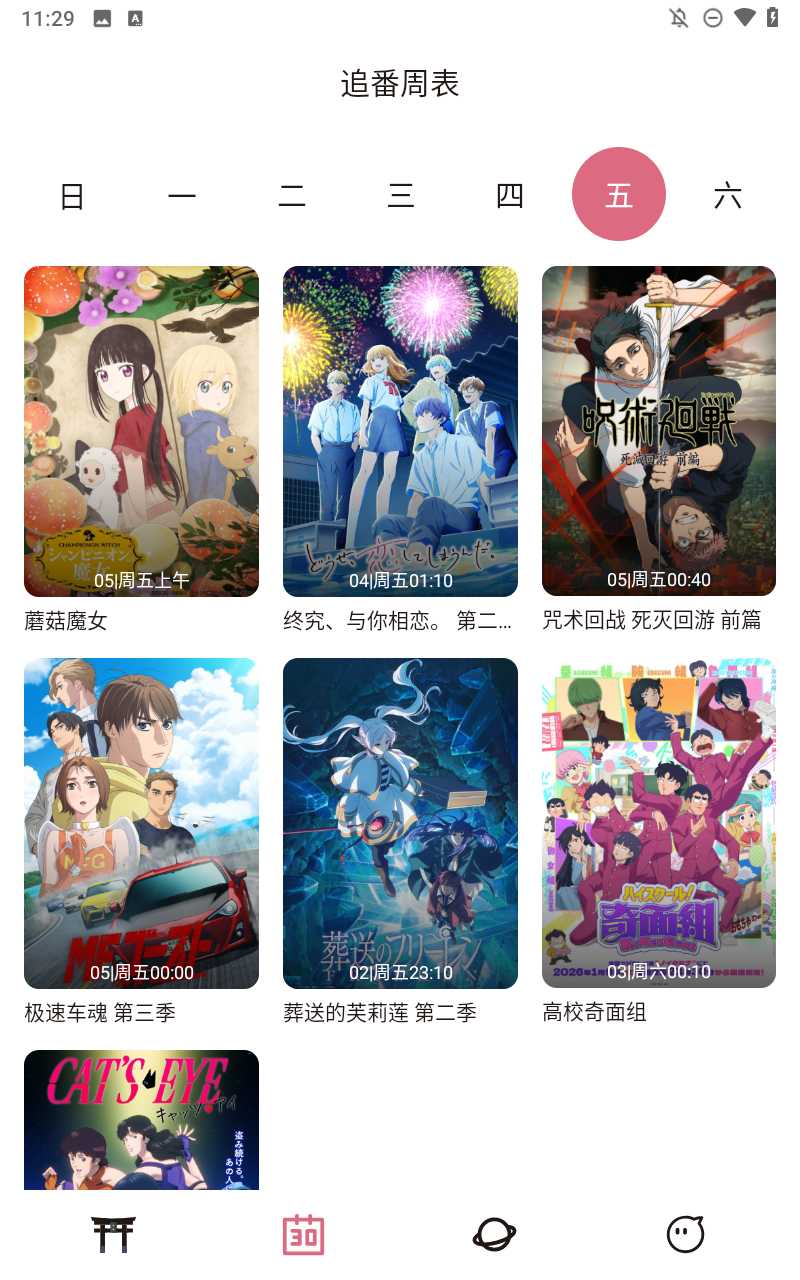Open 终究、与你相恋。 第二季 card

coord(400,431)
